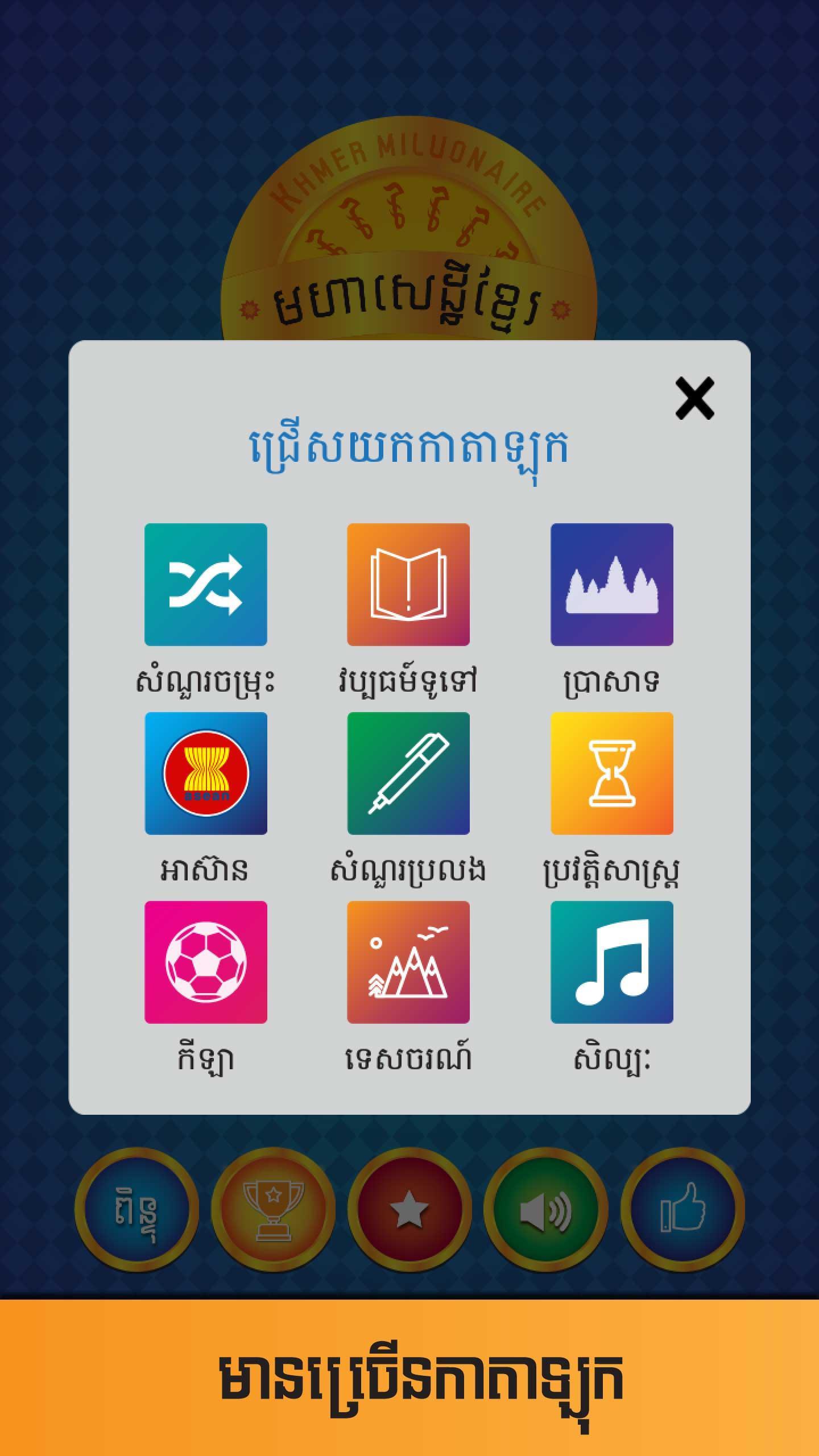The height and width of the screenshot is (1456, 819).
Task: Select the arts (សិល្បៈ) music note category
Action: tap(611, 962)
